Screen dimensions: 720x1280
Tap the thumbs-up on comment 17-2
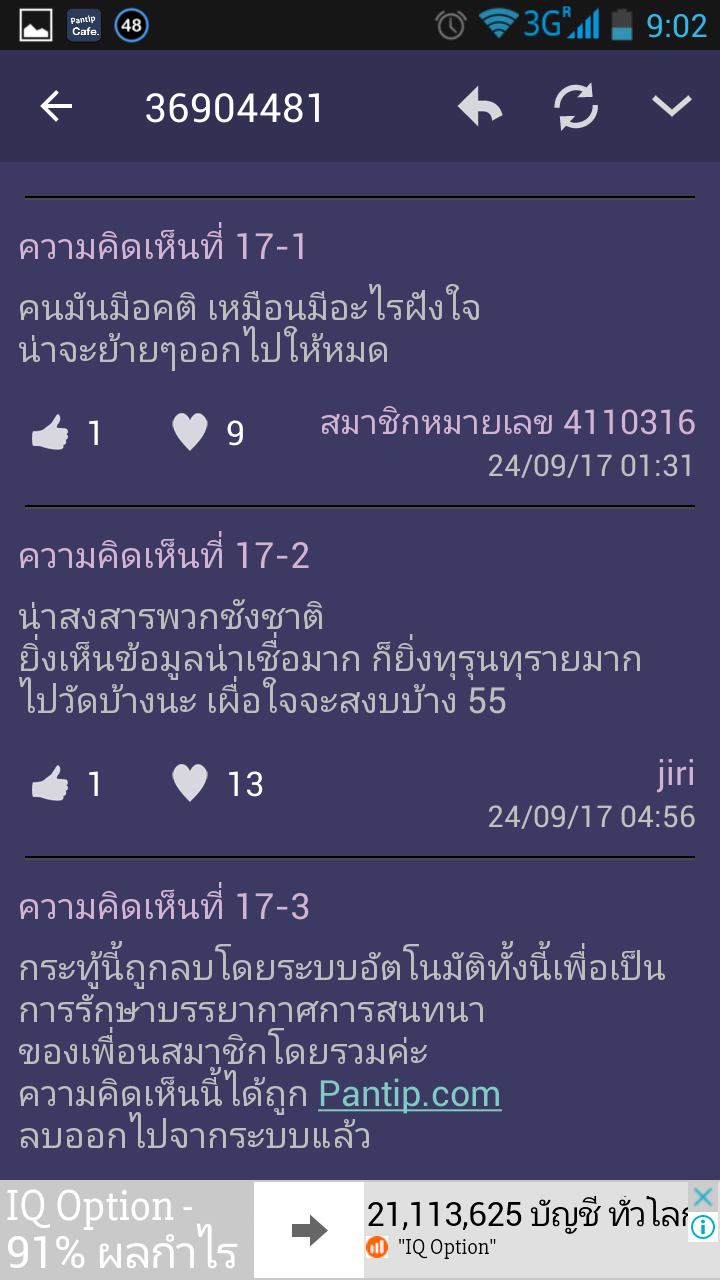(50, 784)
